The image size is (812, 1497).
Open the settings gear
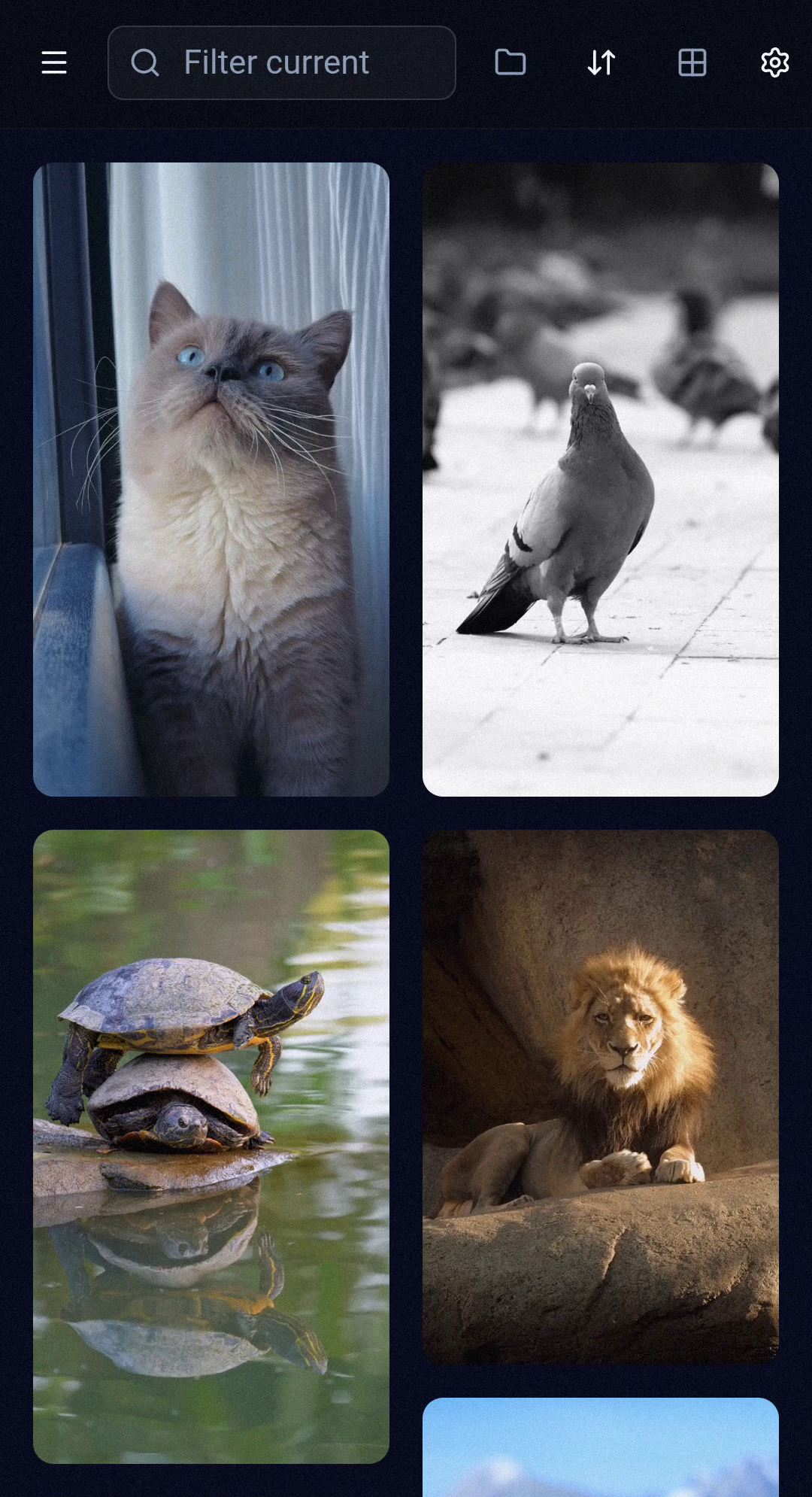(x=774, y=62)
